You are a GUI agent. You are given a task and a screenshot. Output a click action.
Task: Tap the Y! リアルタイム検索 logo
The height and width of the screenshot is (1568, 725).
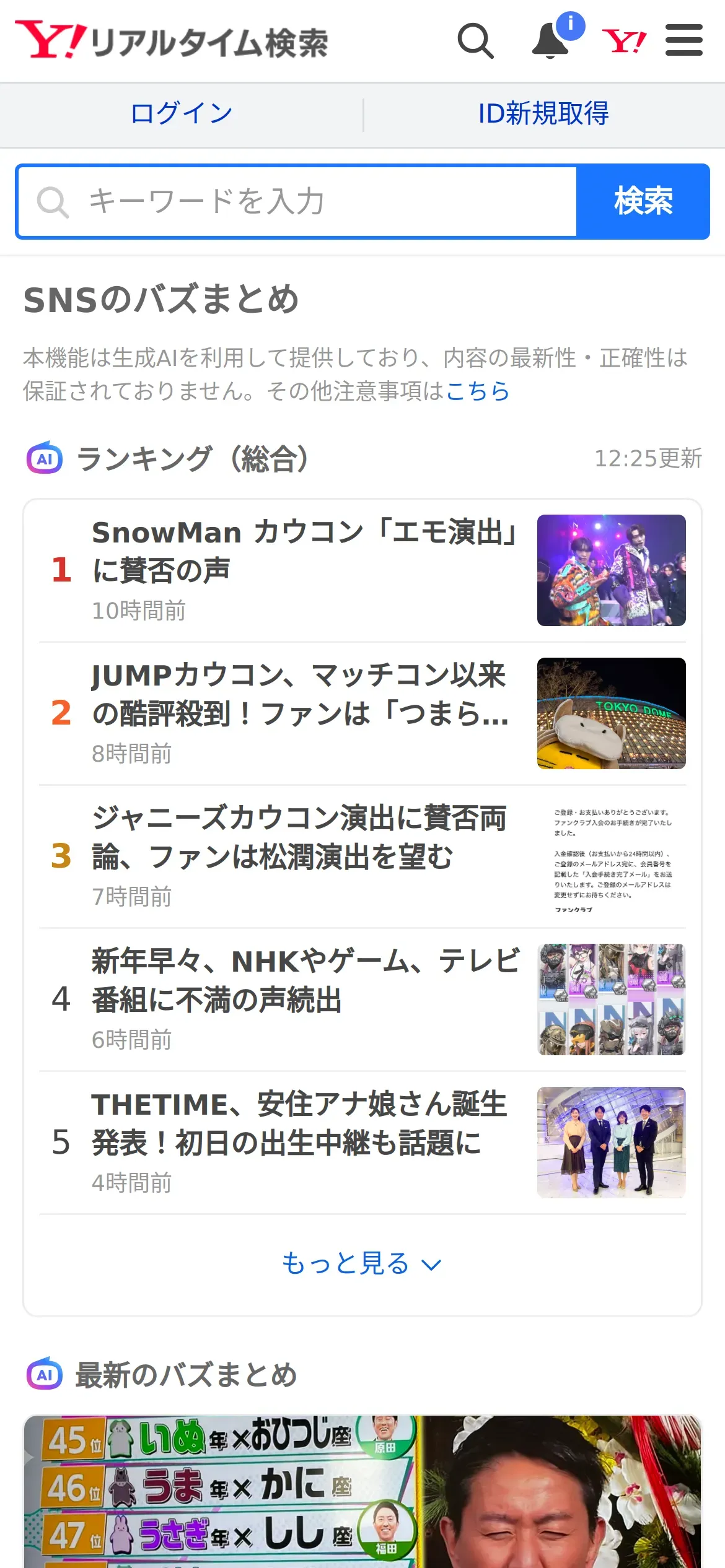click(172, 41)
